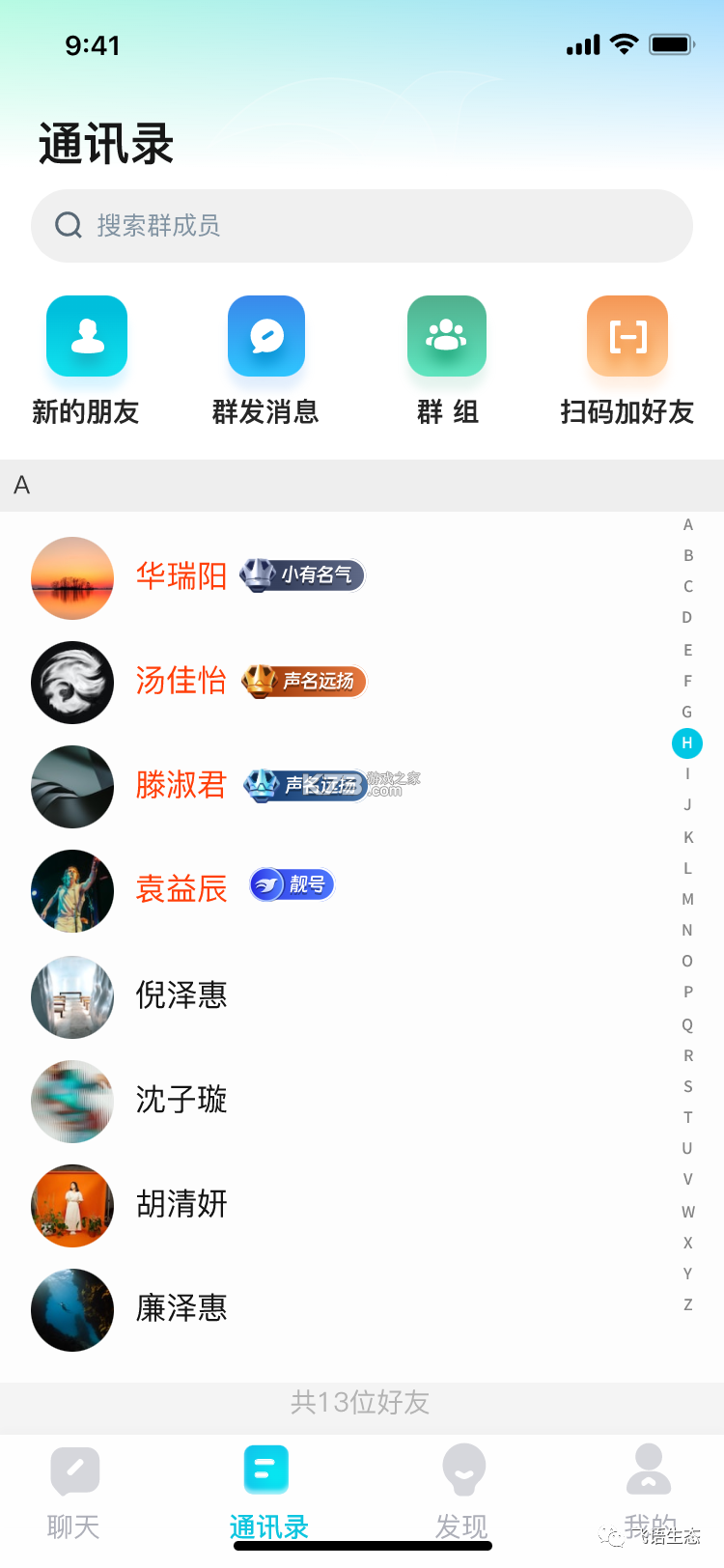
Task: Open contact 倪泽惠 from the list
Action: click(x=181, y=996)
